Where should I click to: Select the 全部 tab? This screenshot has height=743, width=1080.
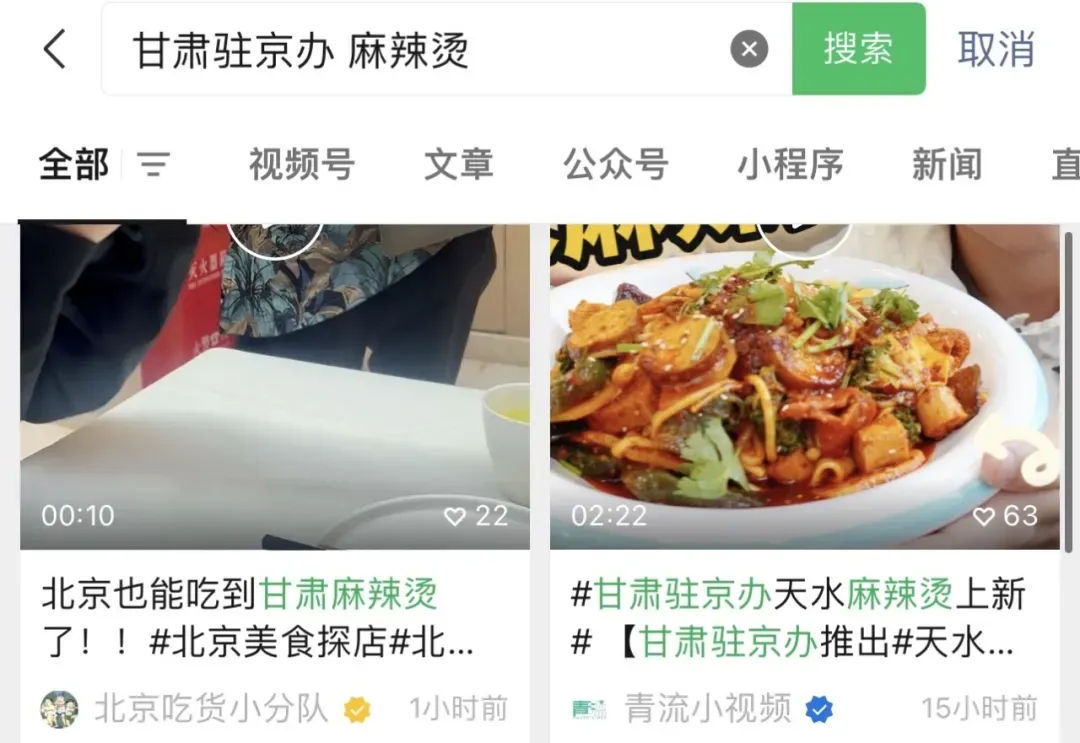click(x=74, y=165)
